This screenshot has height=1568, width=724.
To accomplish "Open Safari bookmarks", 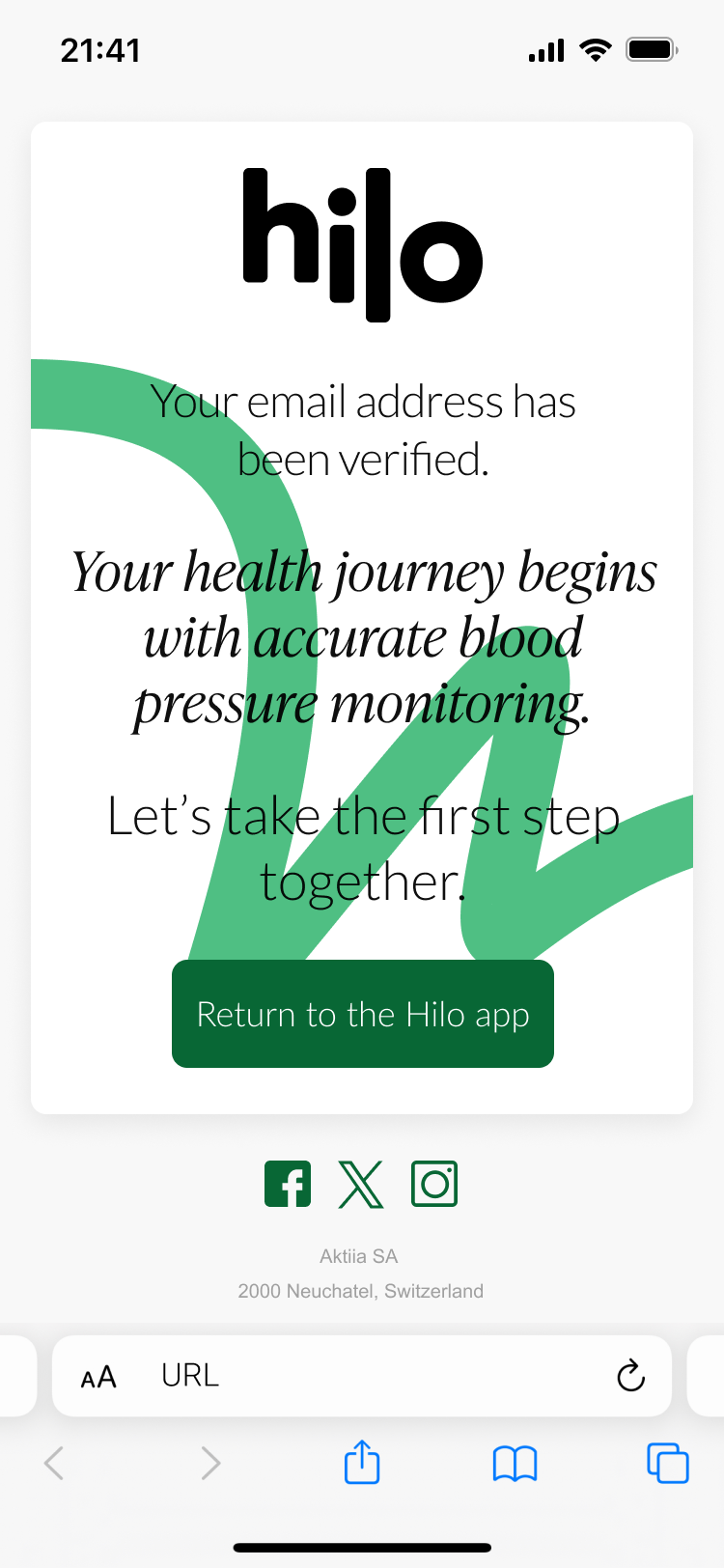I will [515, 1464].
